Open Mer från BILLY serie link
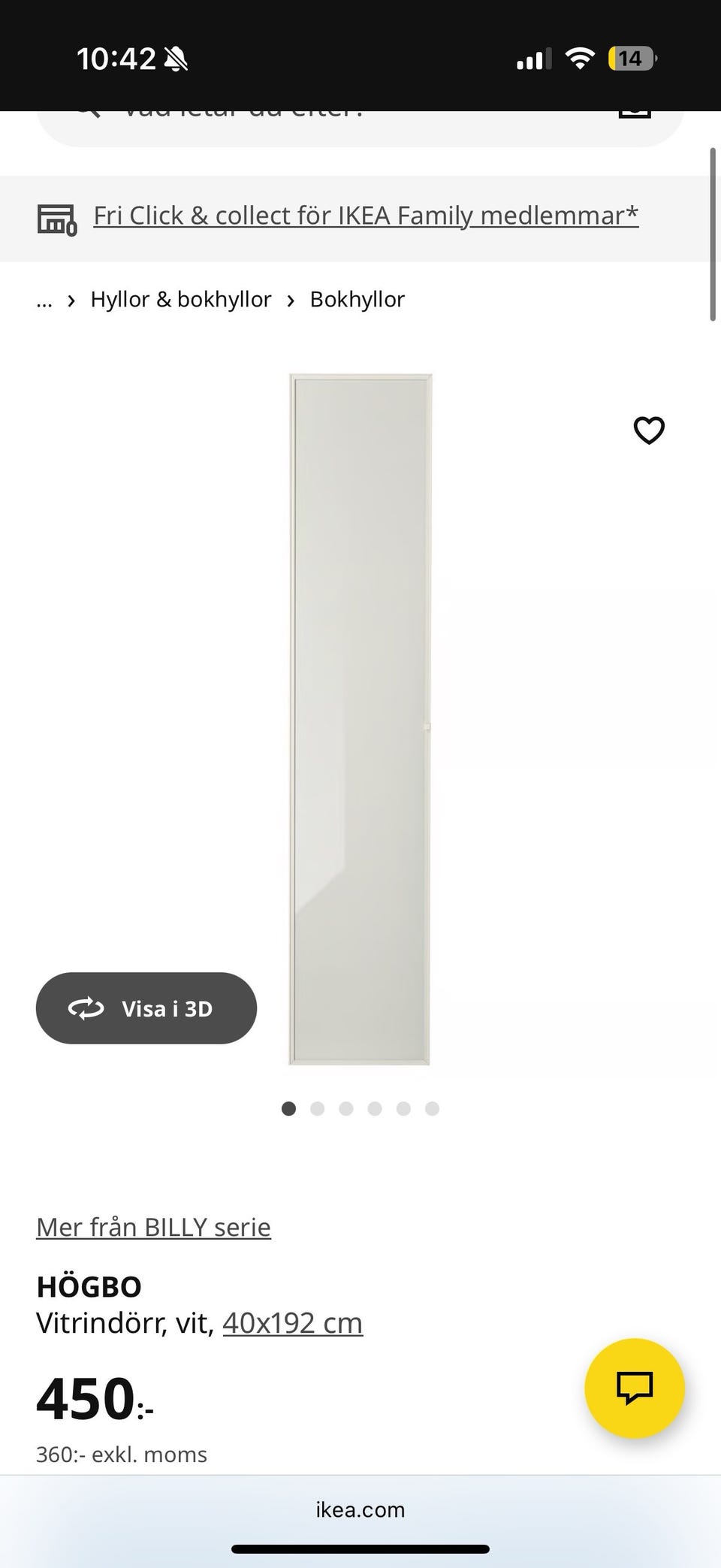This screenshot has height=1568, width=721. coord(153,1227)
